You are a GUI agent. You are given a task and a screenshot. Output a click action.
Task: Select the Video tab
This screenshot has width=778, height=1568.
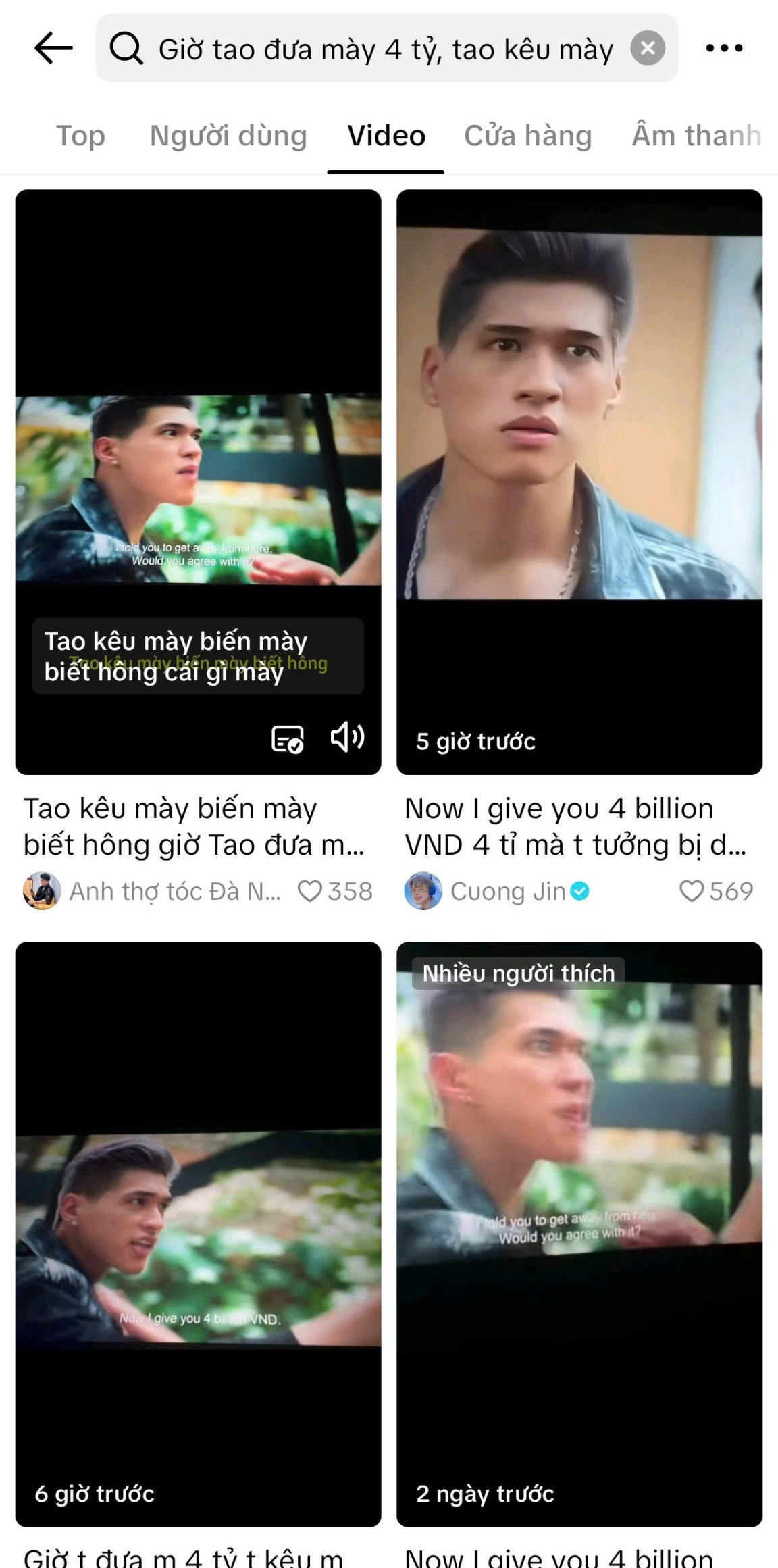point(386,136)
